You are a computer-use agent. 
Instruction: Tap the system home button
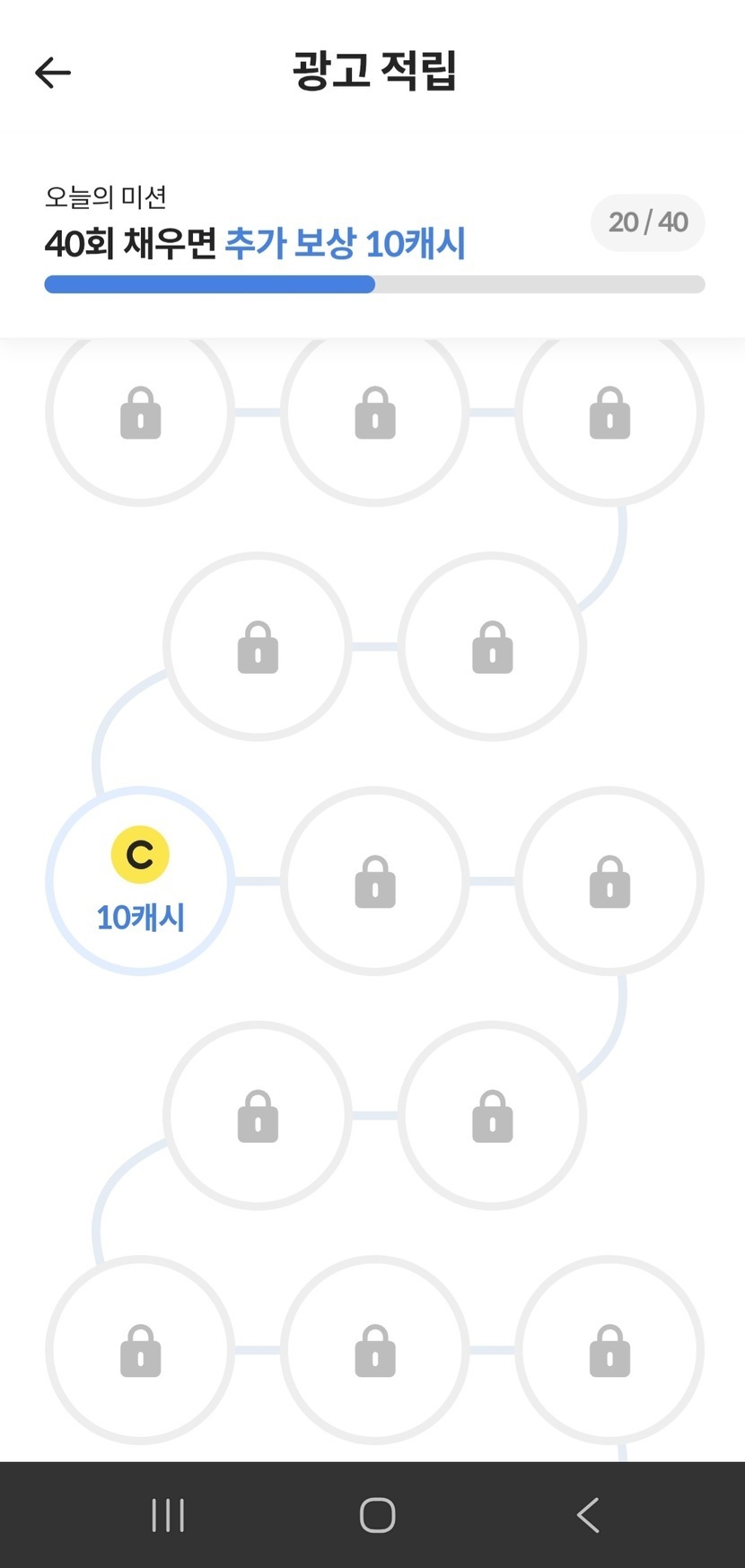pyautogui.click(x=377, y=1515)
